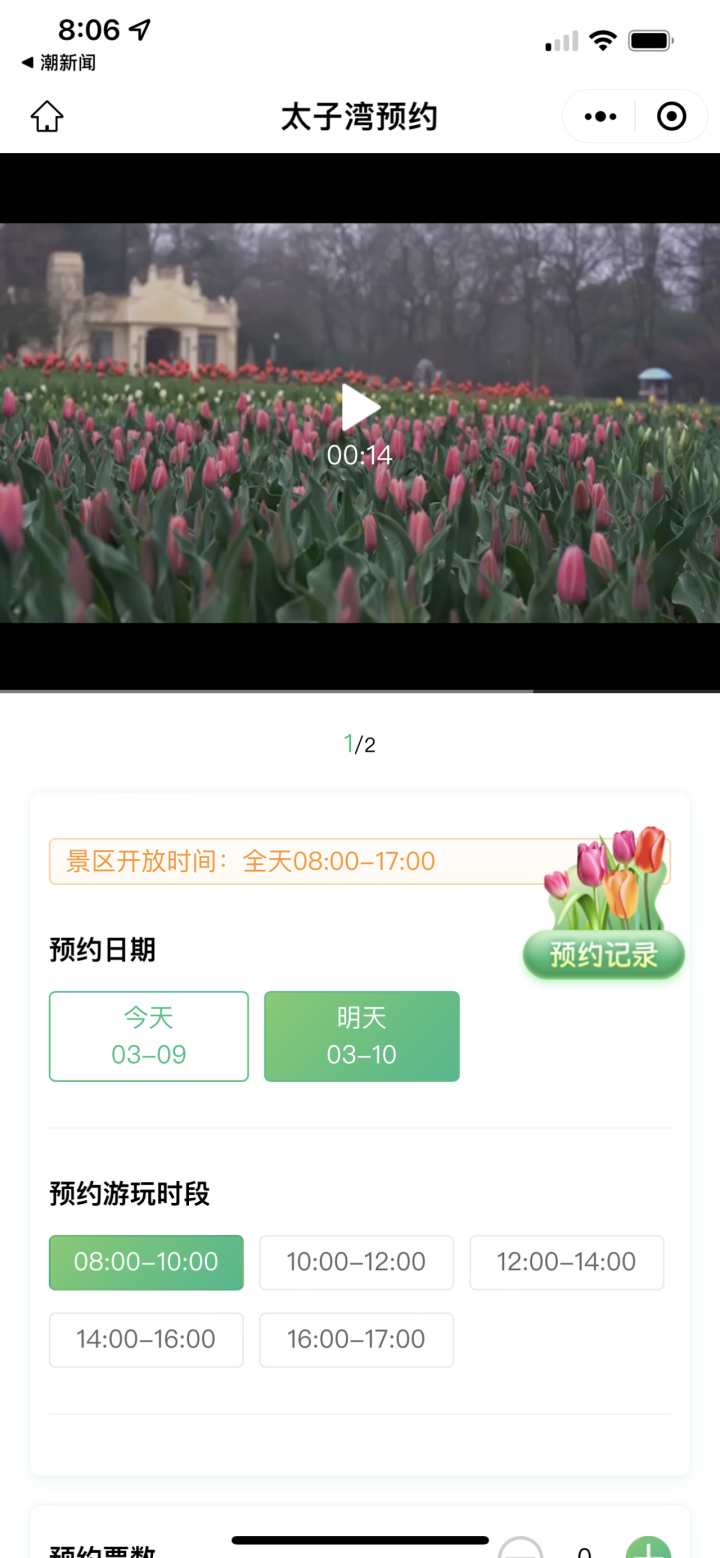Choose 明天 03-10 as the reservation date
The height and width of the screenshot is (1558, 720).
pos(362,1036)
